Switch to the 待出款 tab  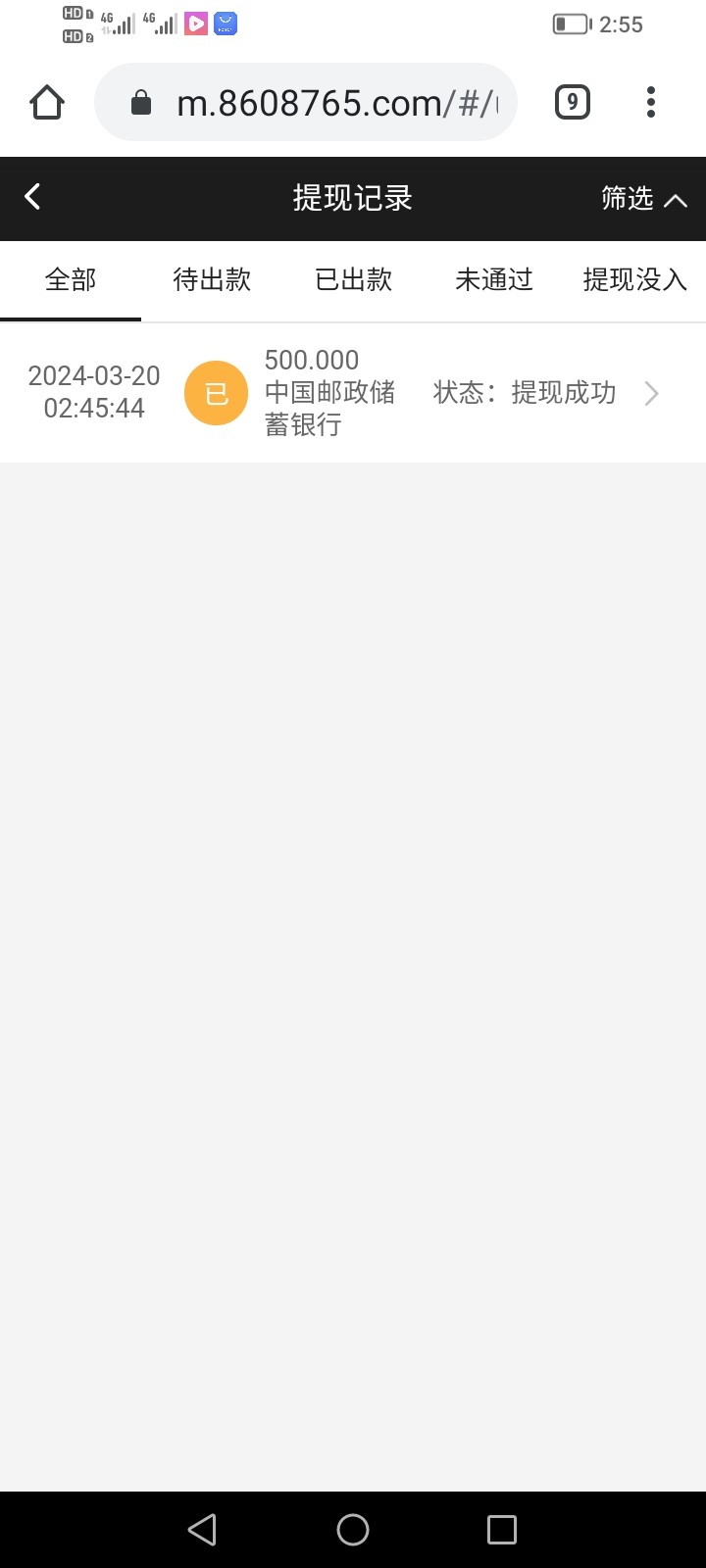(212, 280)
